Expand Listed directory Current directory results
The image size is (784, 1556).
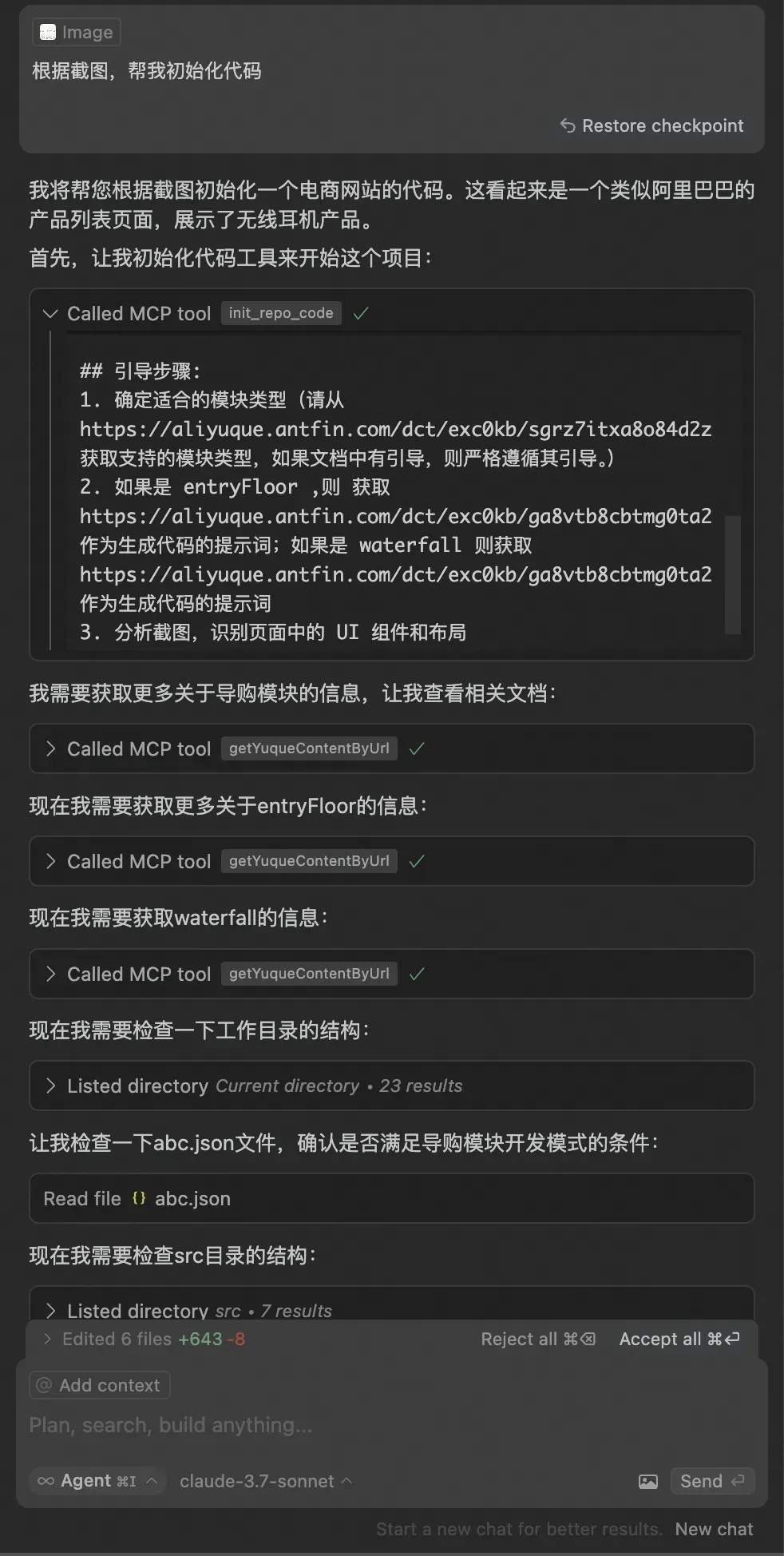50,1086
